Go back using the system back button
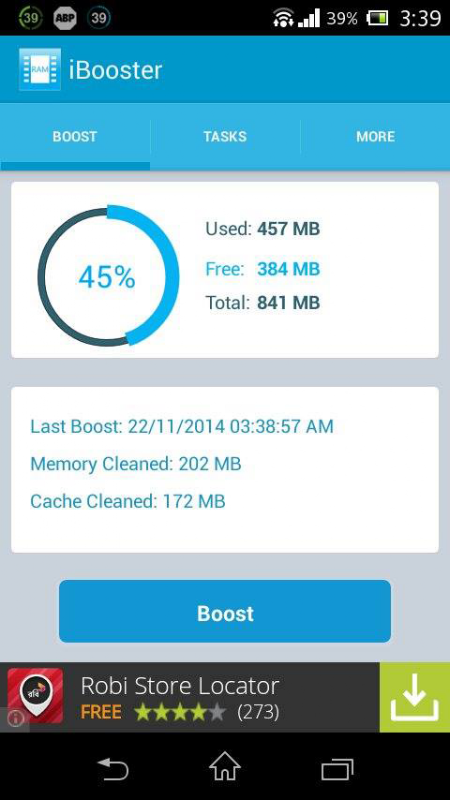This screenshot has height=800, width=450. (113, 768)
